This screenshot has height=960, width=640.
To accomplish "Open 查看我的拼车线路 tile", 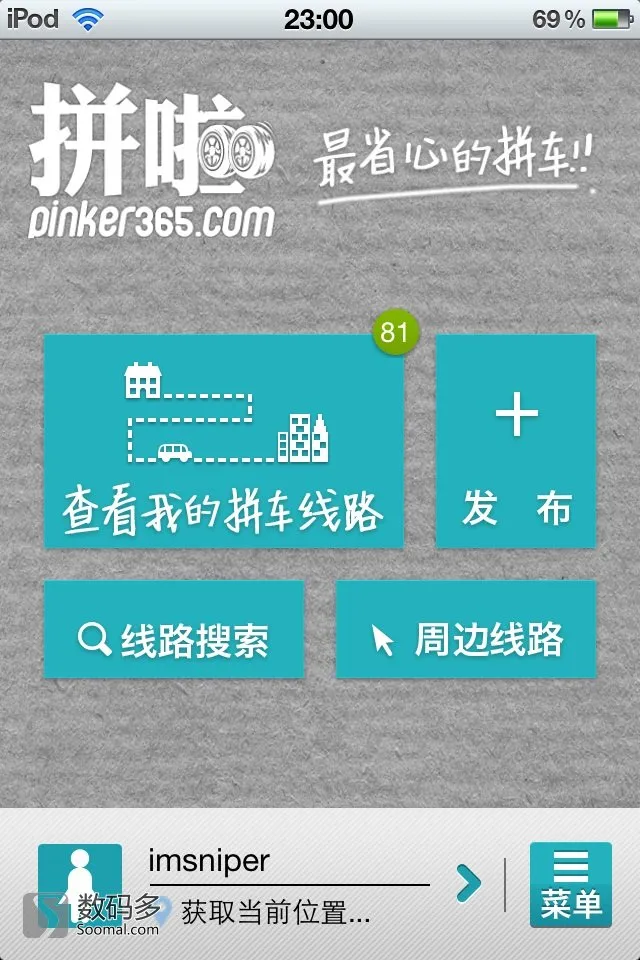I will [224, 441].
